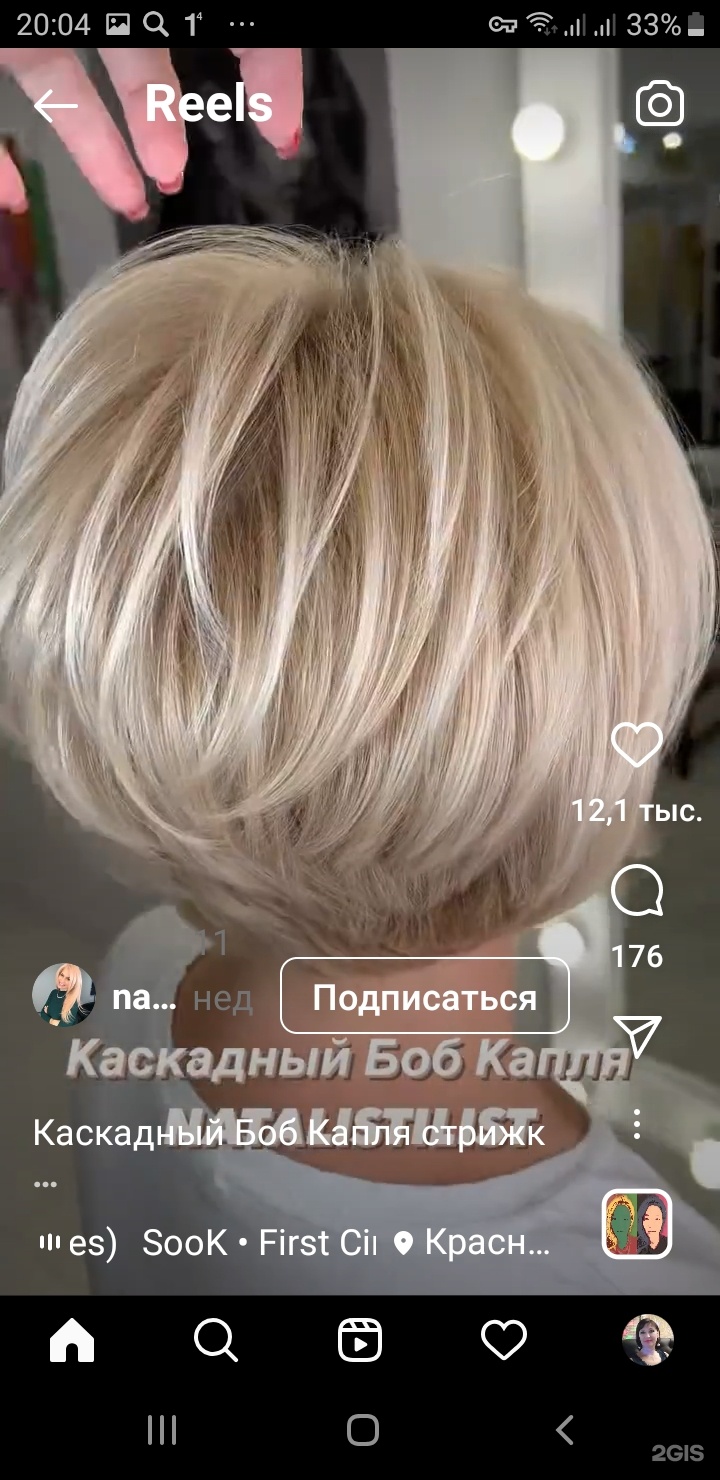Open the Красн… location tag

[x=473, y=1243]
